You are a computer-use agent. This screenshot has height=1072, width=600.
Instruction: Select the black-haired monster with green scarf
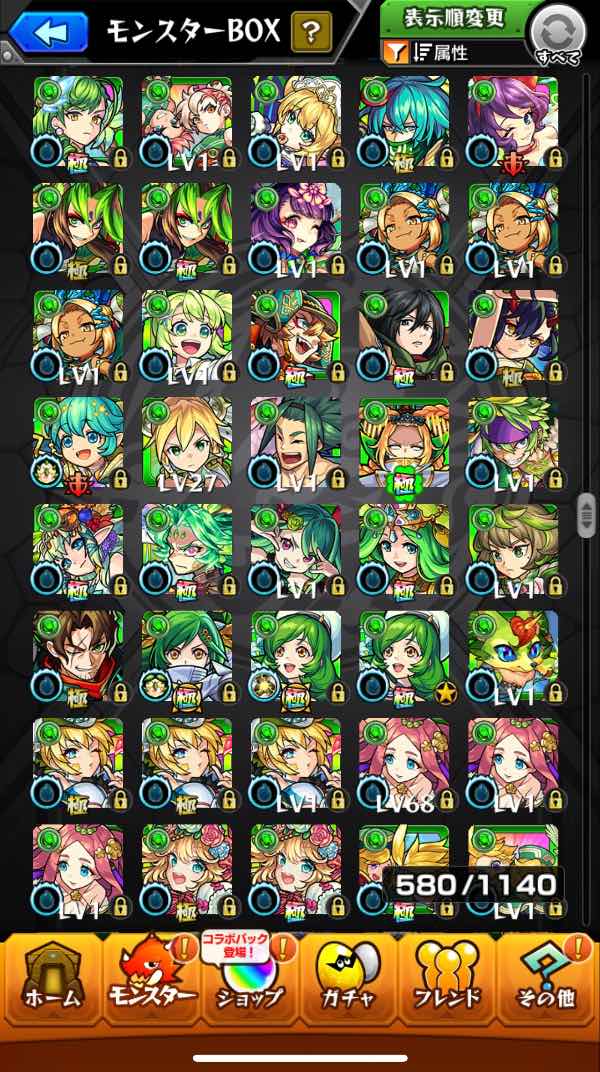pos(404,337)
